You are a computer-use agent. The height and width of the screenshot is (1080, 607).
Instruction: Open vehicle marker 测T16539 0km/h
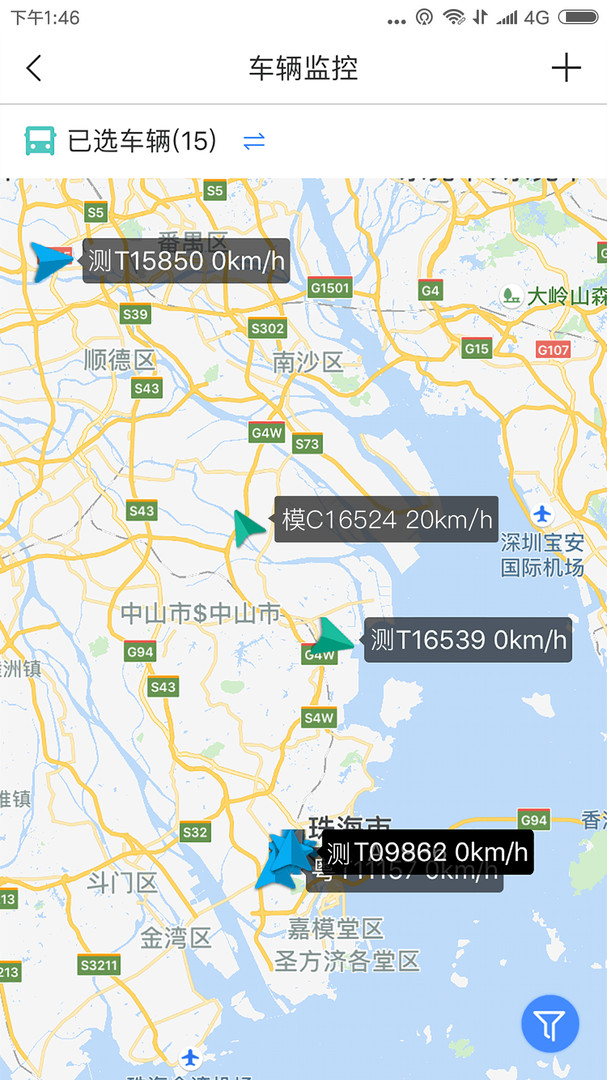point(468,640)
